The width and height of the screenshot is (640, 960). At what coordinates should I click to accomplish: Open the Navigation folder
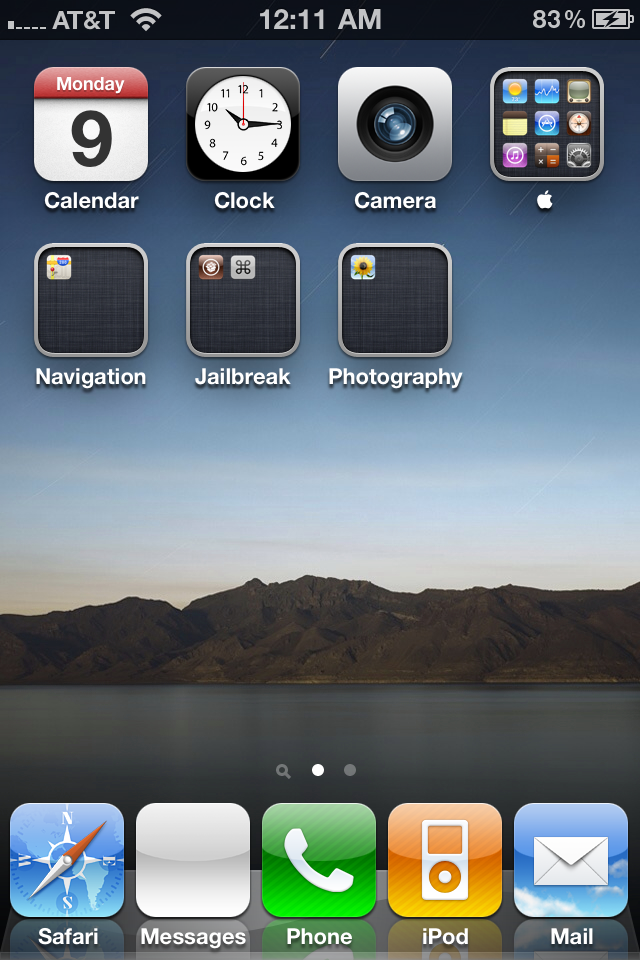(91, 300)
